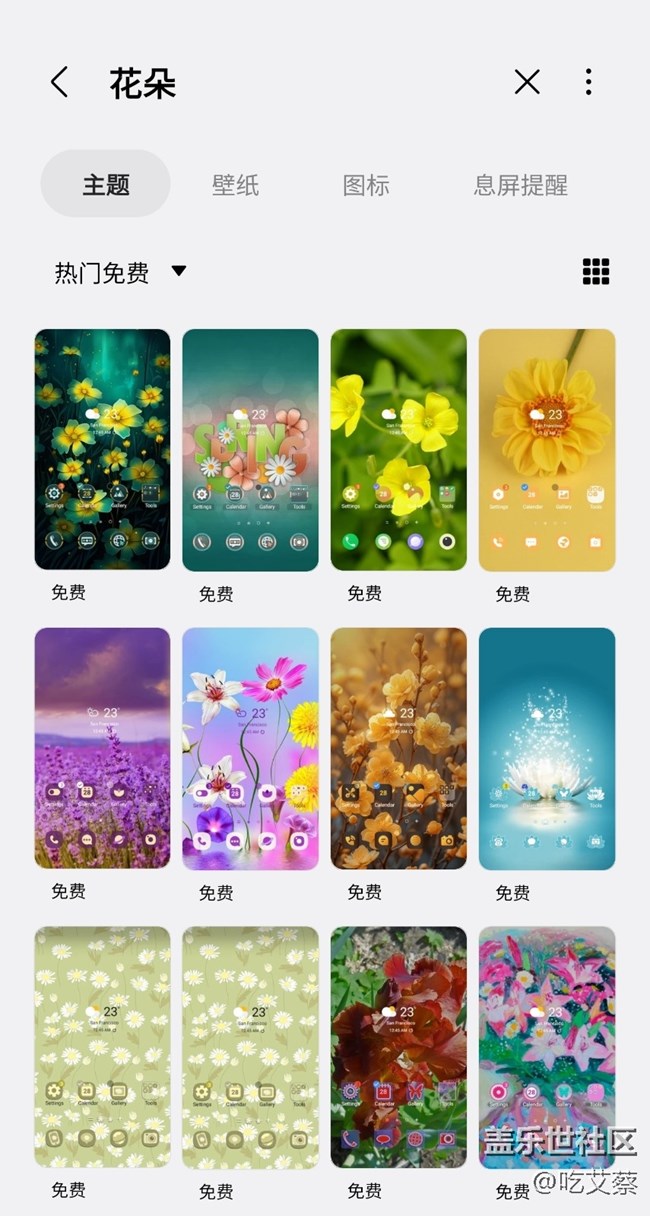Switch to the 壁纸 tab
The image size is (650, 1216).
pos(236,185)
